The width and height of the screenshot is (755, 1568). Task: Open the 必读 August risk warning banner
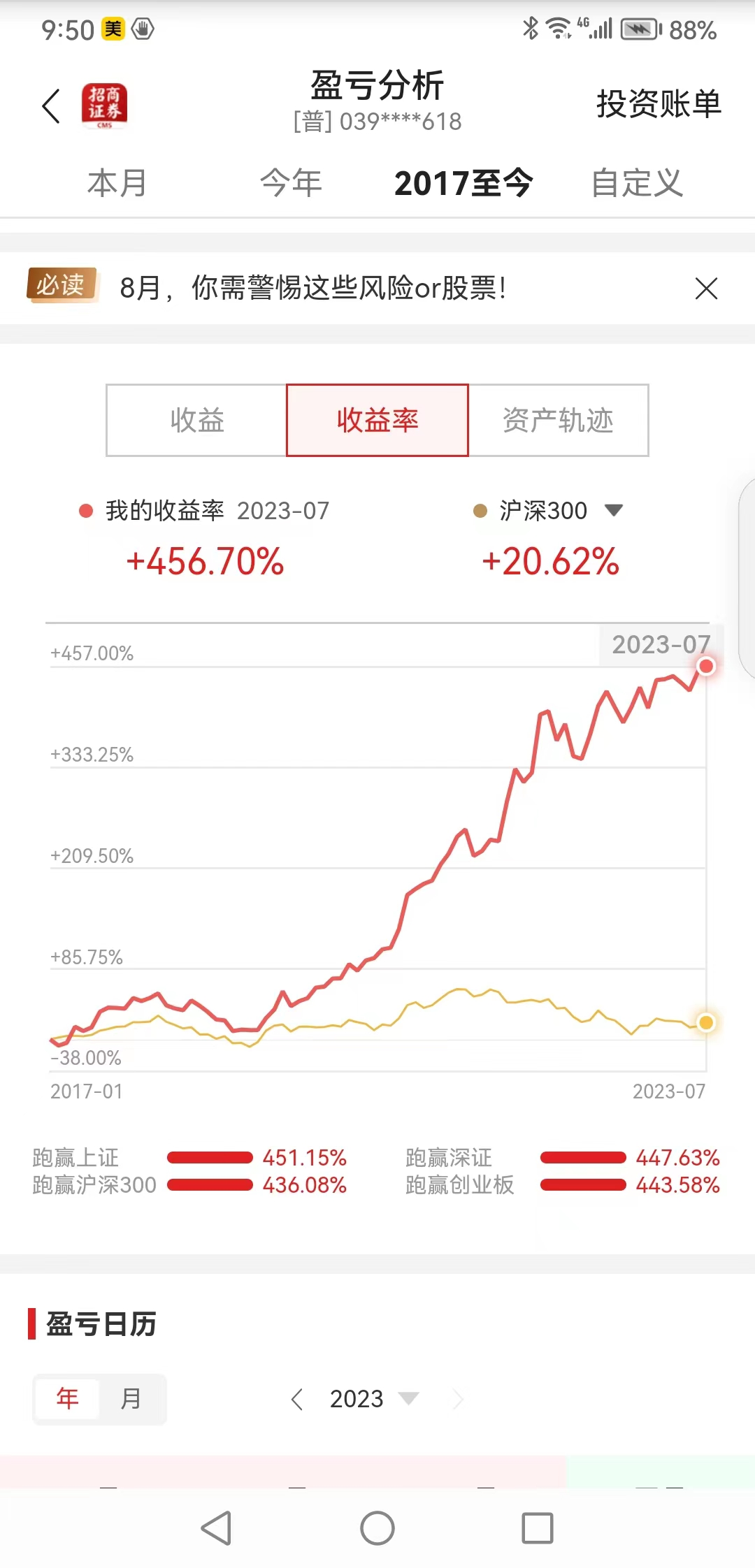(312, 288)
